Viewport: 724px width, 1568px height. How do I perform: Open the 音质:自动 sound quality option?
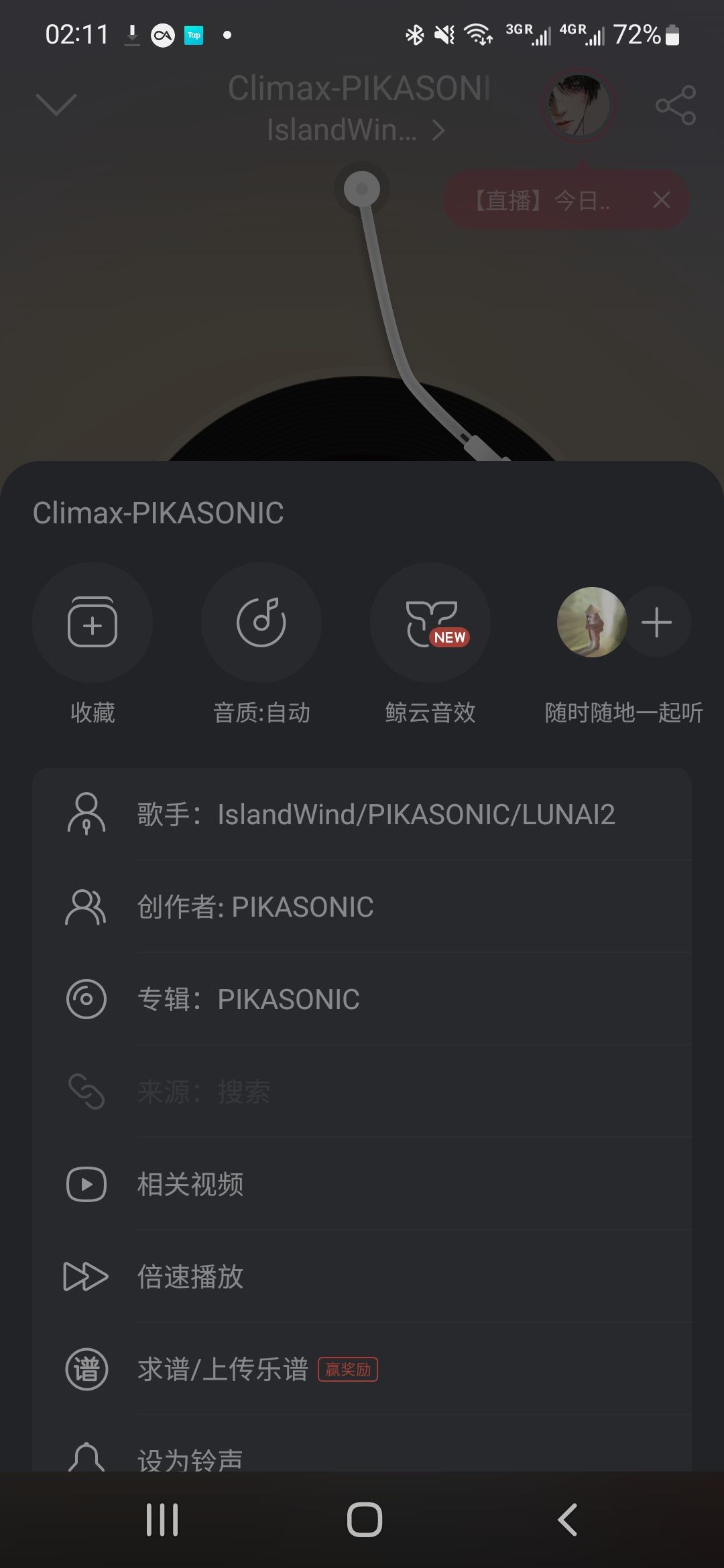[261, 623]
